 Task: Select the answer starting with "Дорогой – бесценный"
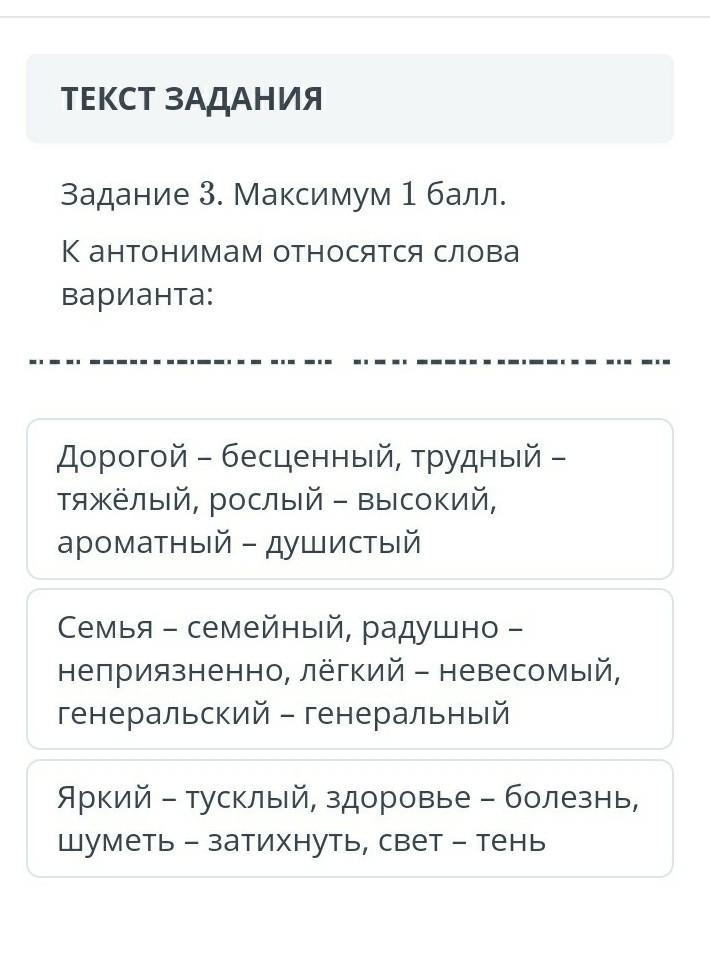click(349, 499)
